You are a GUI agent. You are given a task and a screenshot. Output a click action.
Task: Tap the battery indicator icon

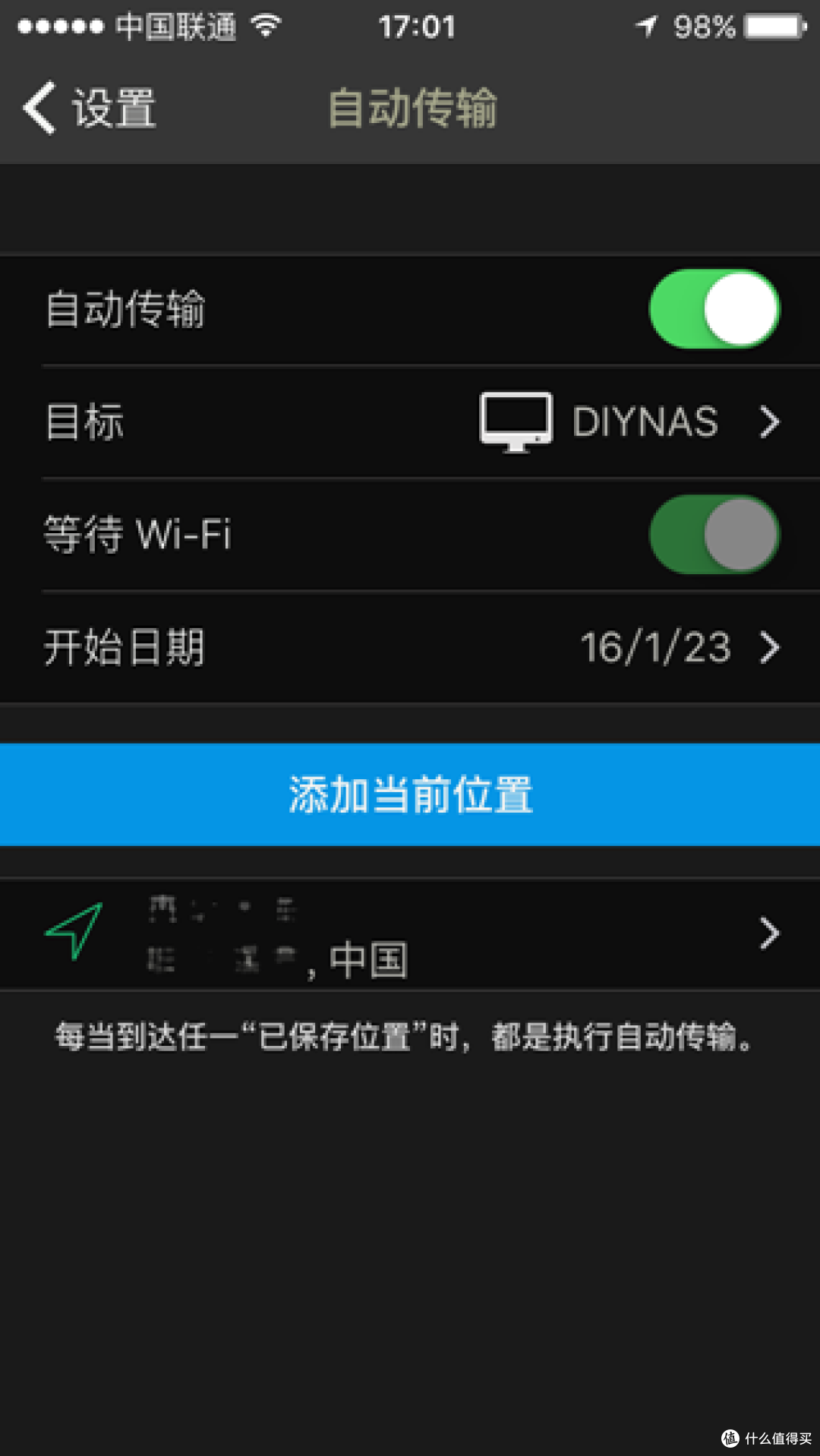tap(774, 25)
